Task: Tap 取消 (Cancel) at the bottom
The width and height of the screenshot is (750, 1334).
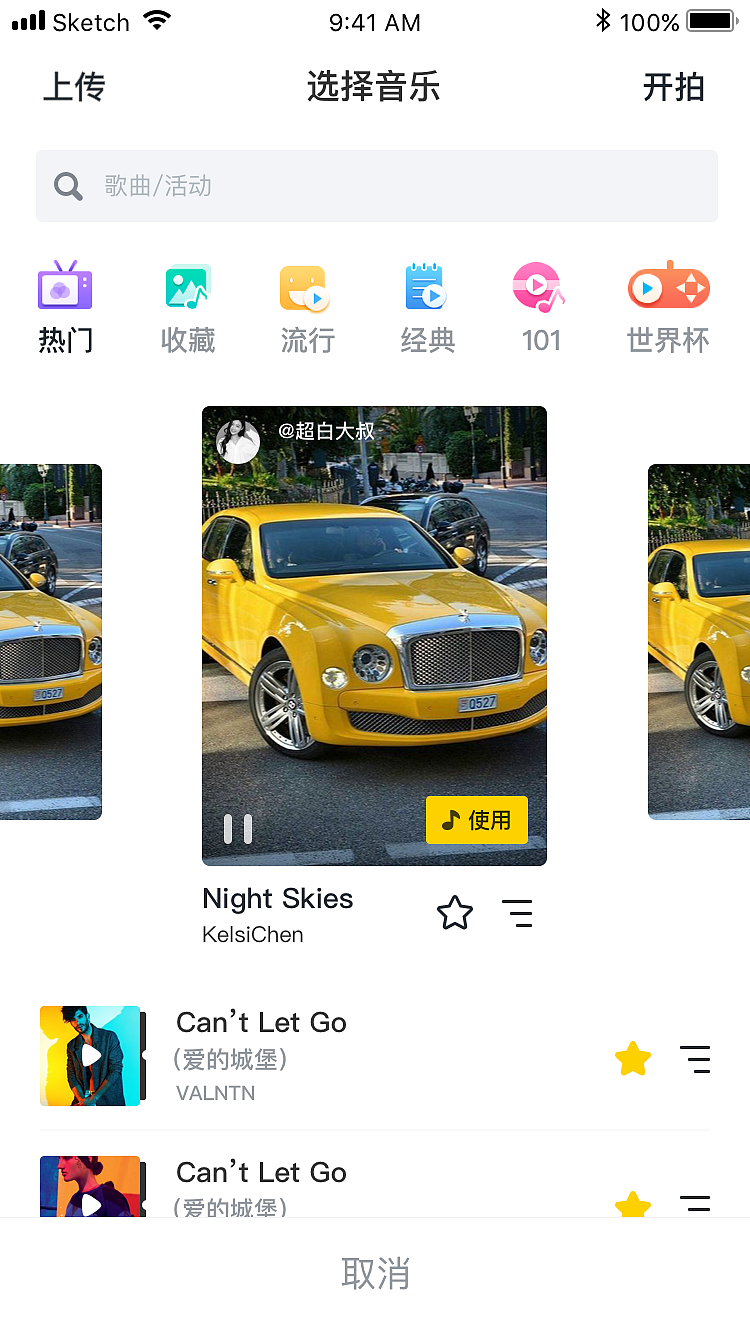Action: [375, 1273]
